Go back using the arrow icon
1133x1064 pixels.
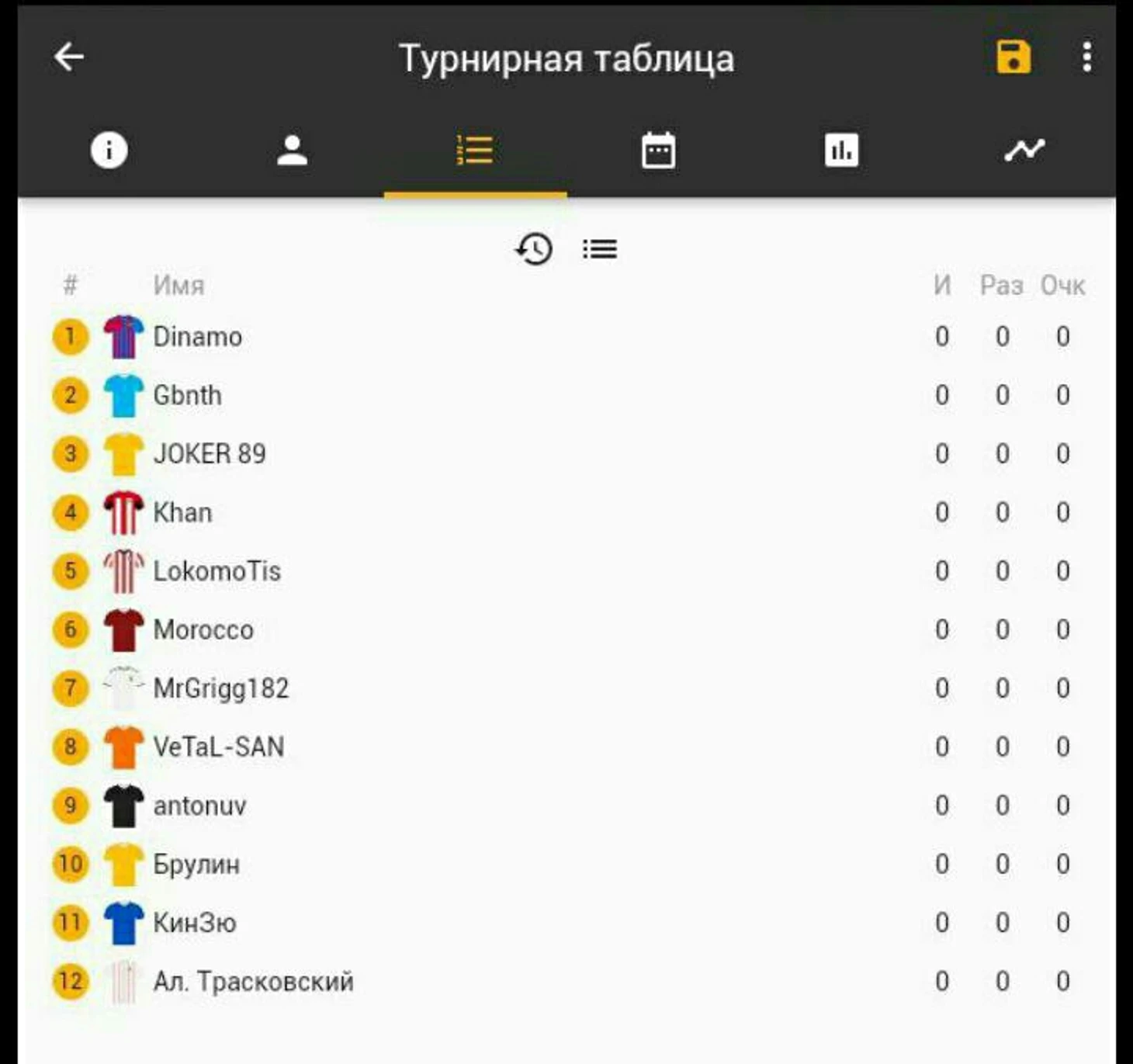click(69, 57)
